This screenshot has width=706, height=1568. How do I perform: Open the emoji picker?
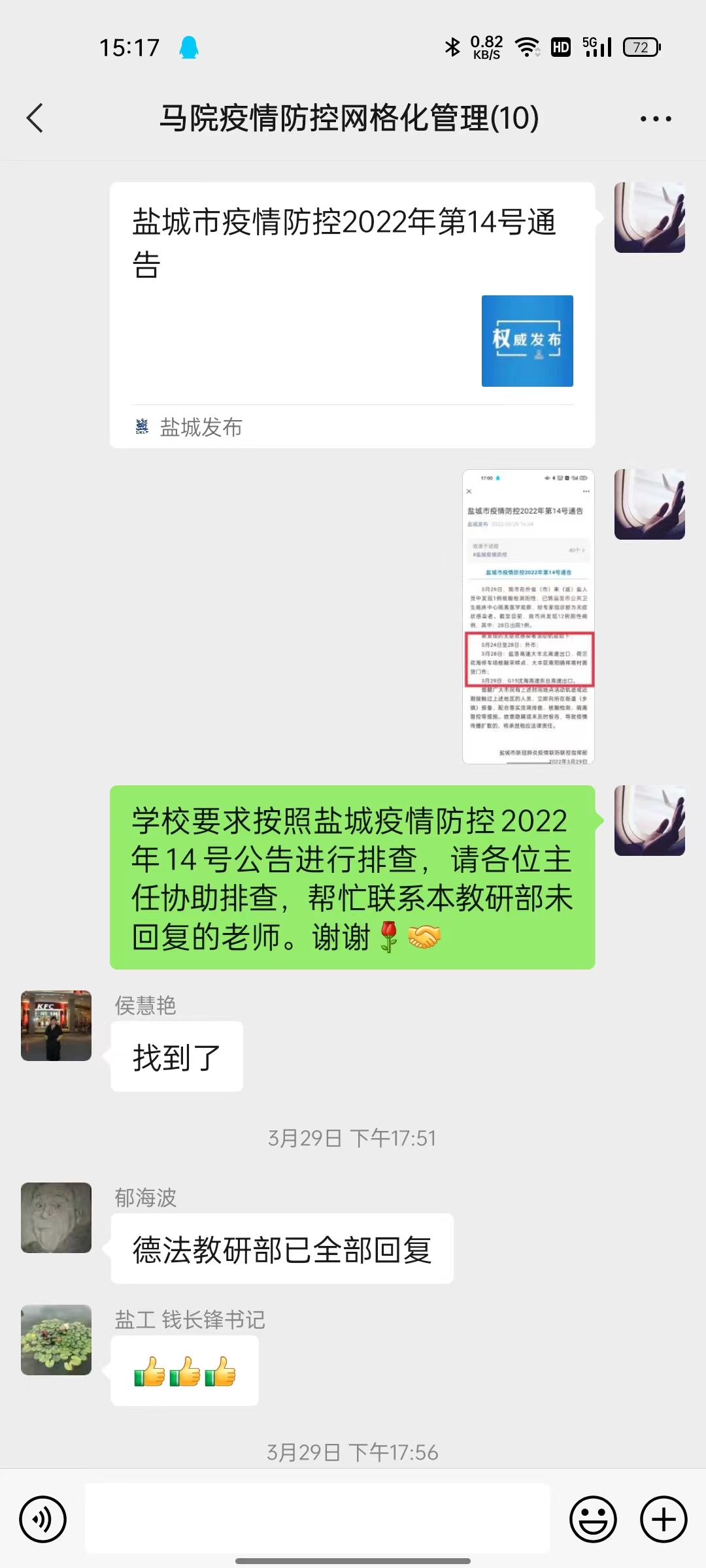593,1519
